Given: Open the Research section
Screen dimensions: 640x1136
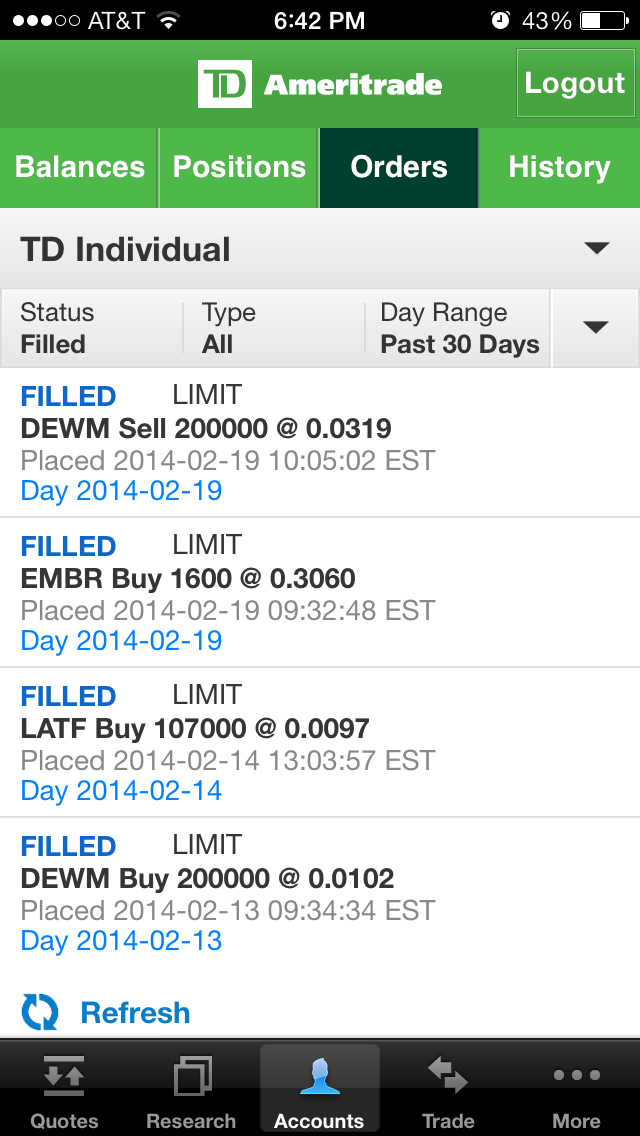Looking at the screenshot, I should (191, 1090).
